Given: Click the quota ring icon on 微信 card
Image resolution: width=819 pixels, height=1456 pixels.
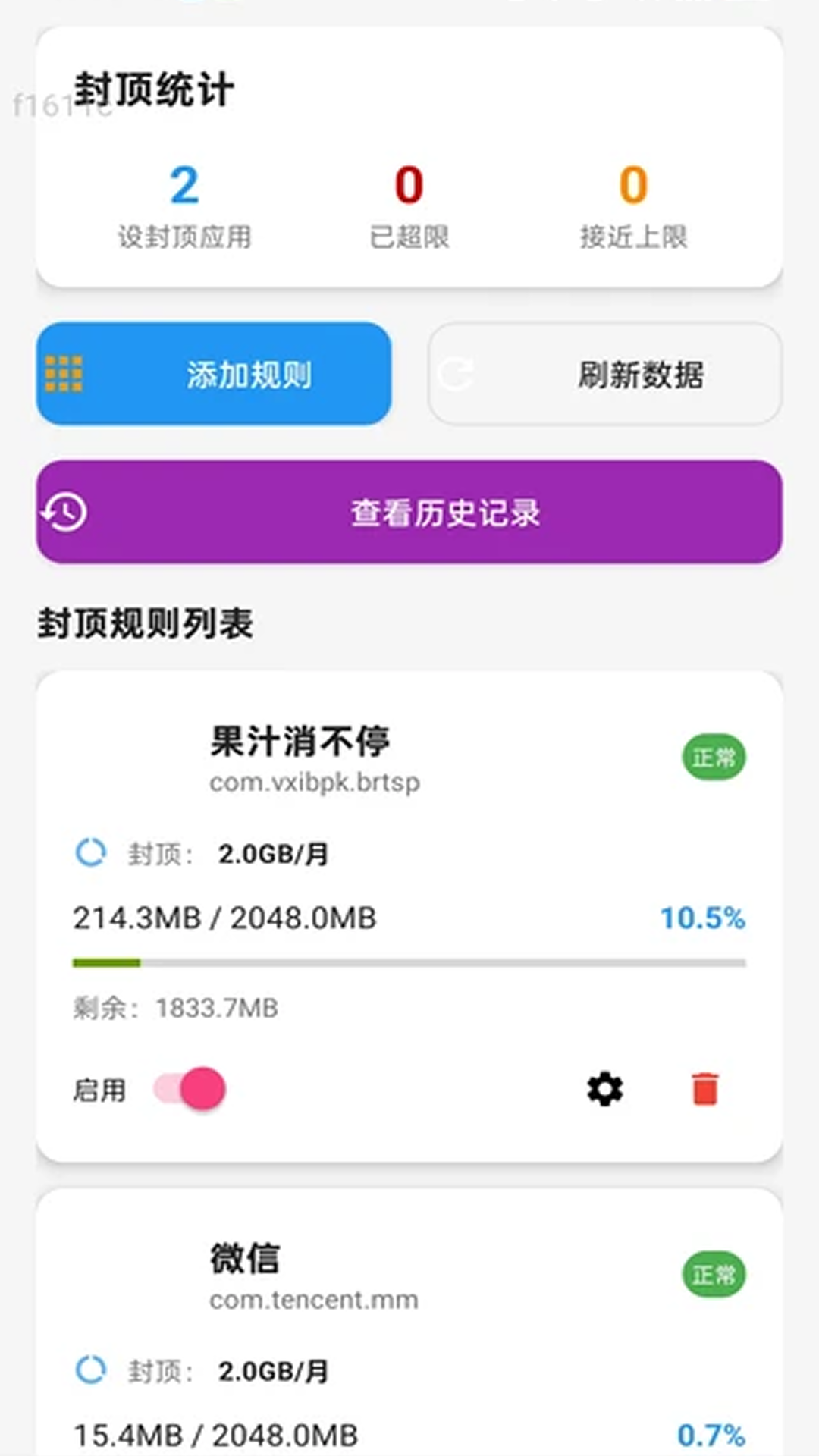Looking at the screenshot, I should pos(91,1368).
